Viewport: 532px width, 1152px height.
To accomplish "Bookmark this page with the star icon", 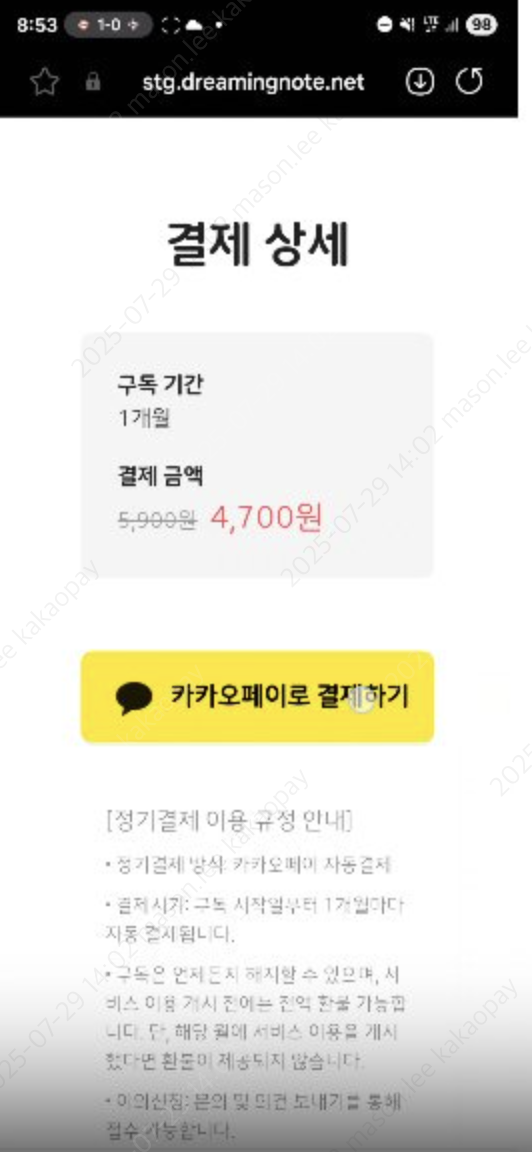I will (45, 82).
